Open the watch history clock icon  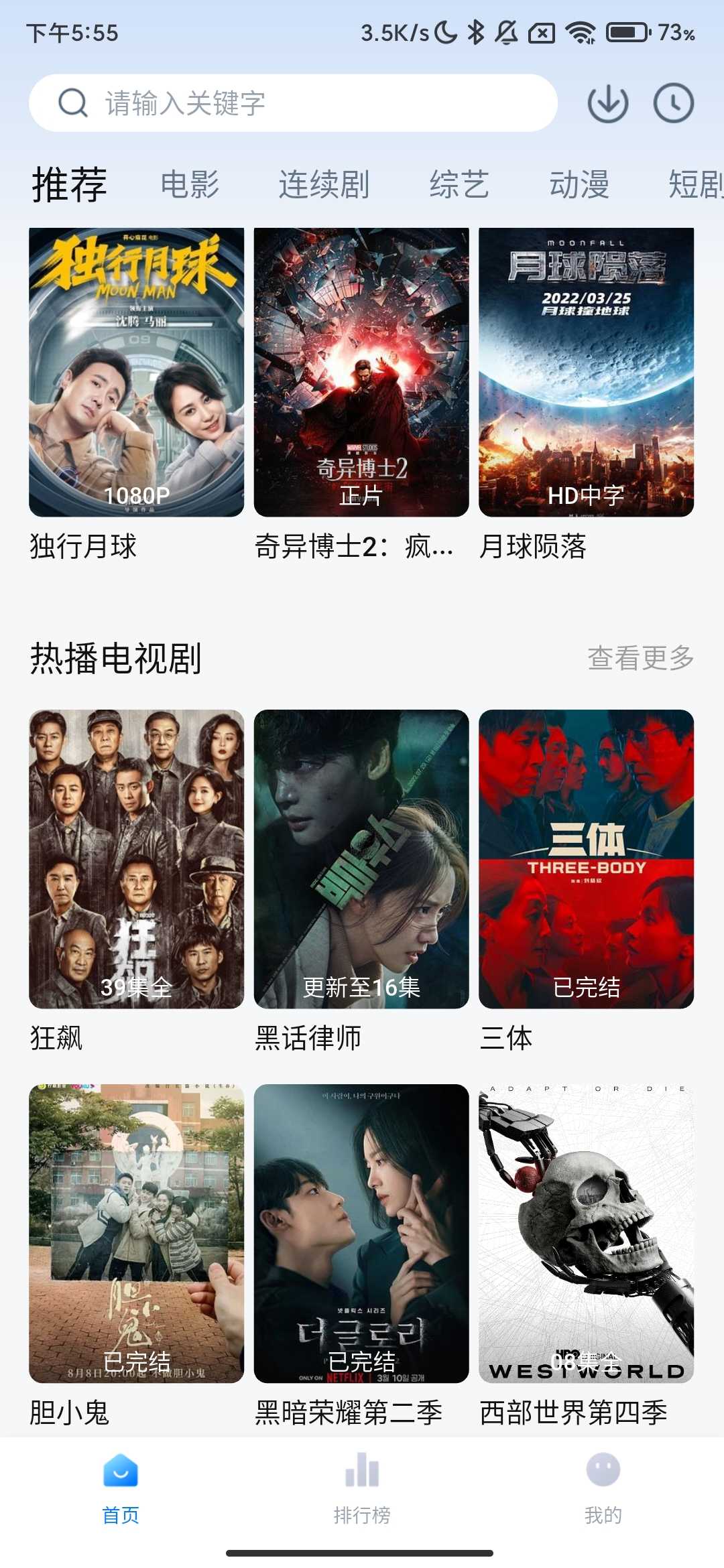673,103
